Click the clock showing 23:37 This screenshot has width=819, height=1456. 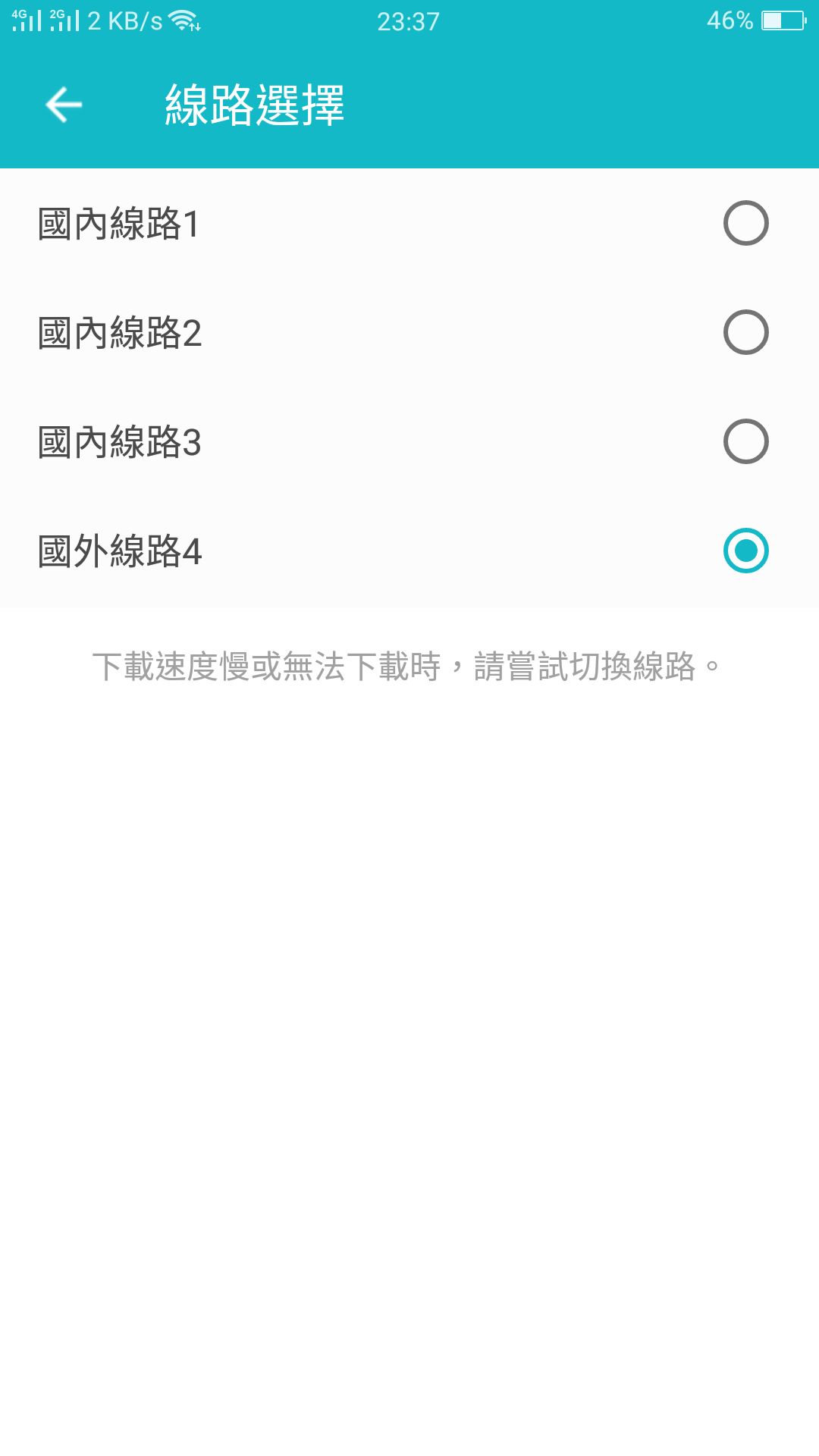(x=408, y=20)
